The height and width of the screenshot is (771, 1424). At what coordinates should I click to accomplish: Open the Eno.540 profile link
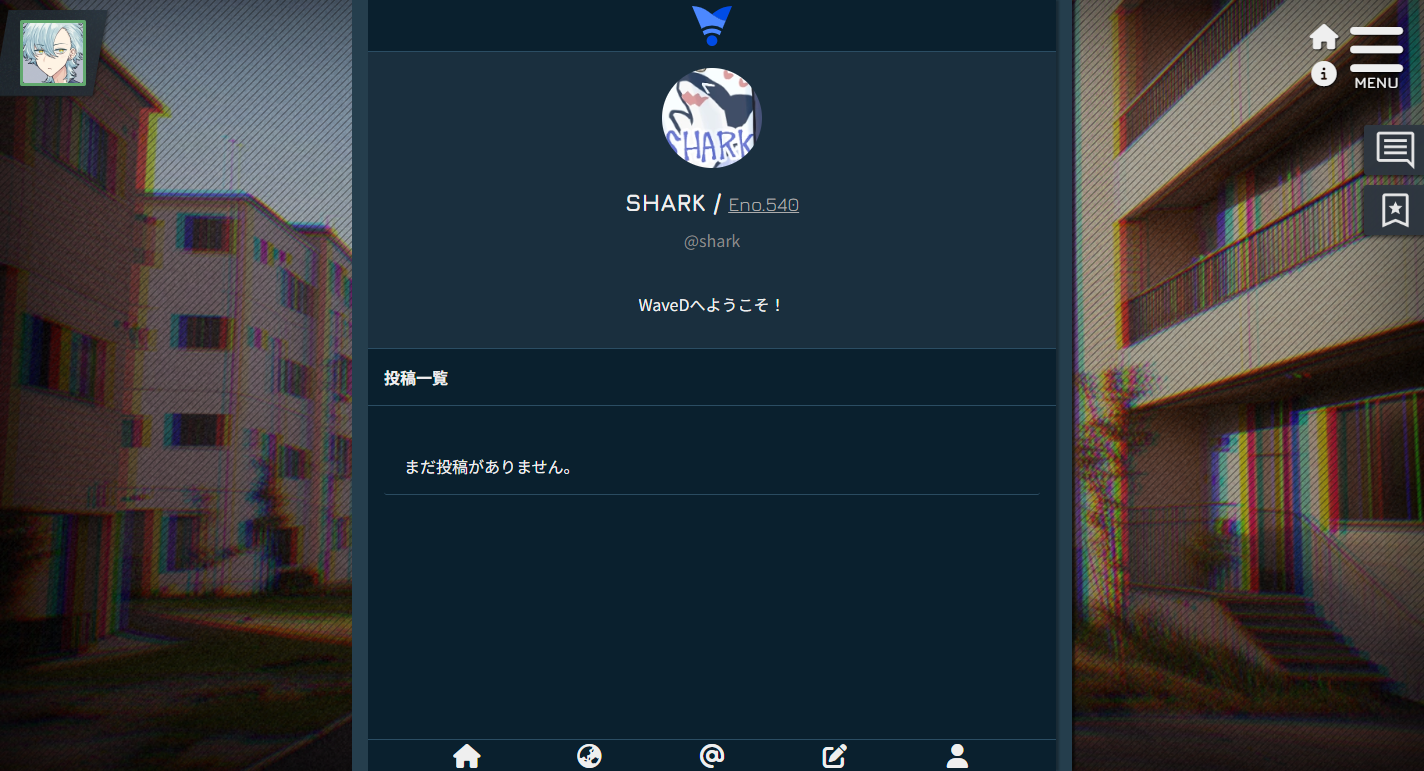click(763, 205)
